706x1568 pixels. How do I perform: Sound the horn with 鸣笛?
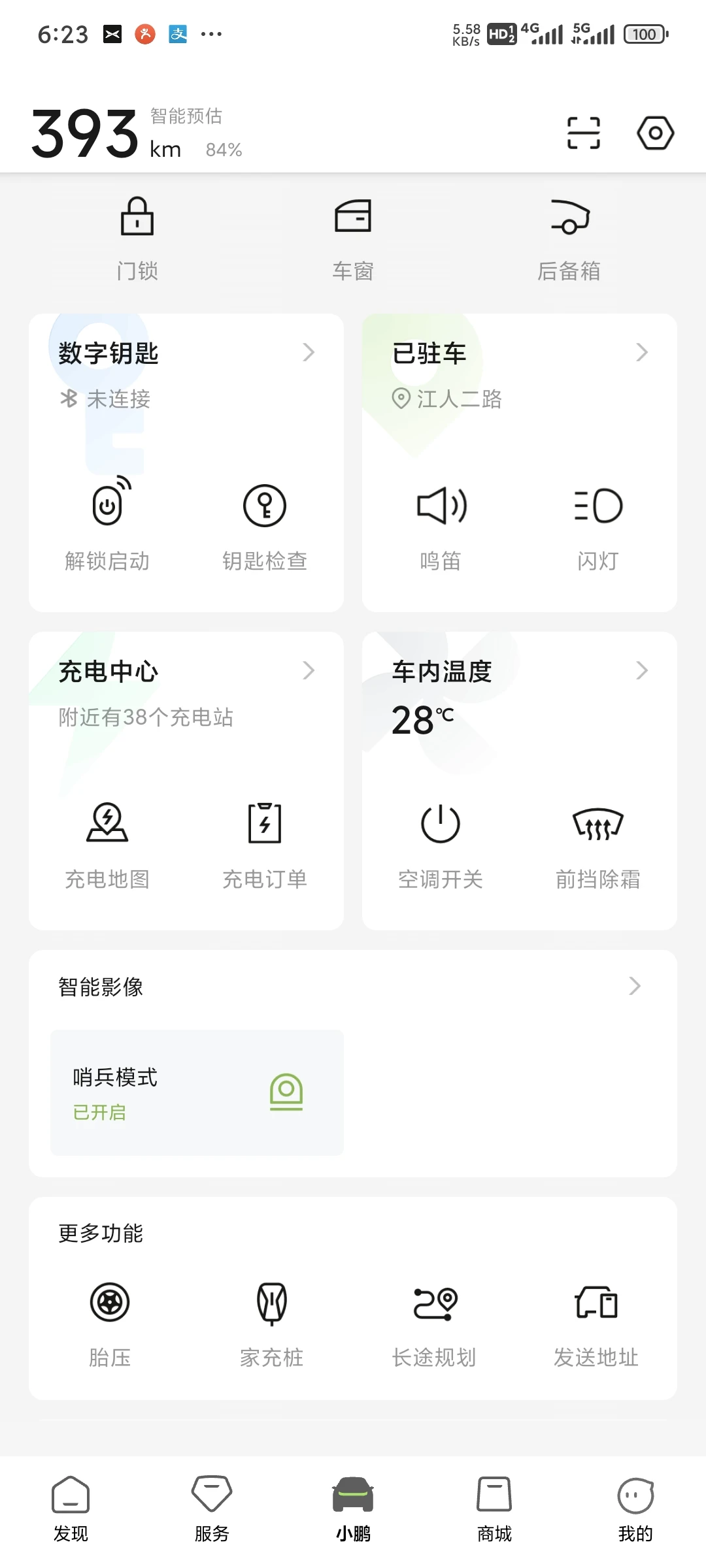[x=441, y=524]
